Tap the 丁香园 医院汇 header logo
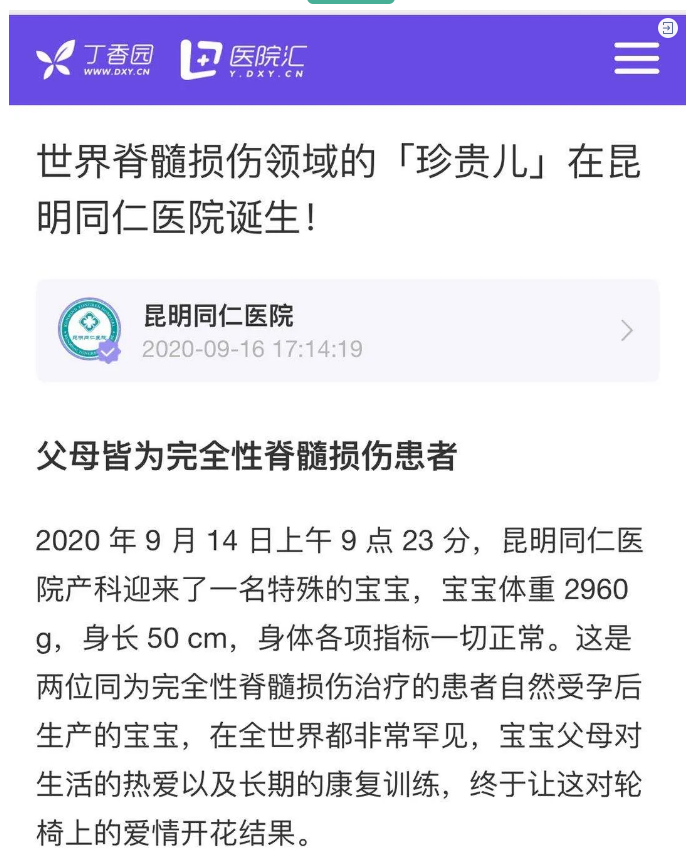The width and height of the screenshot is (698, 861). 171,60
